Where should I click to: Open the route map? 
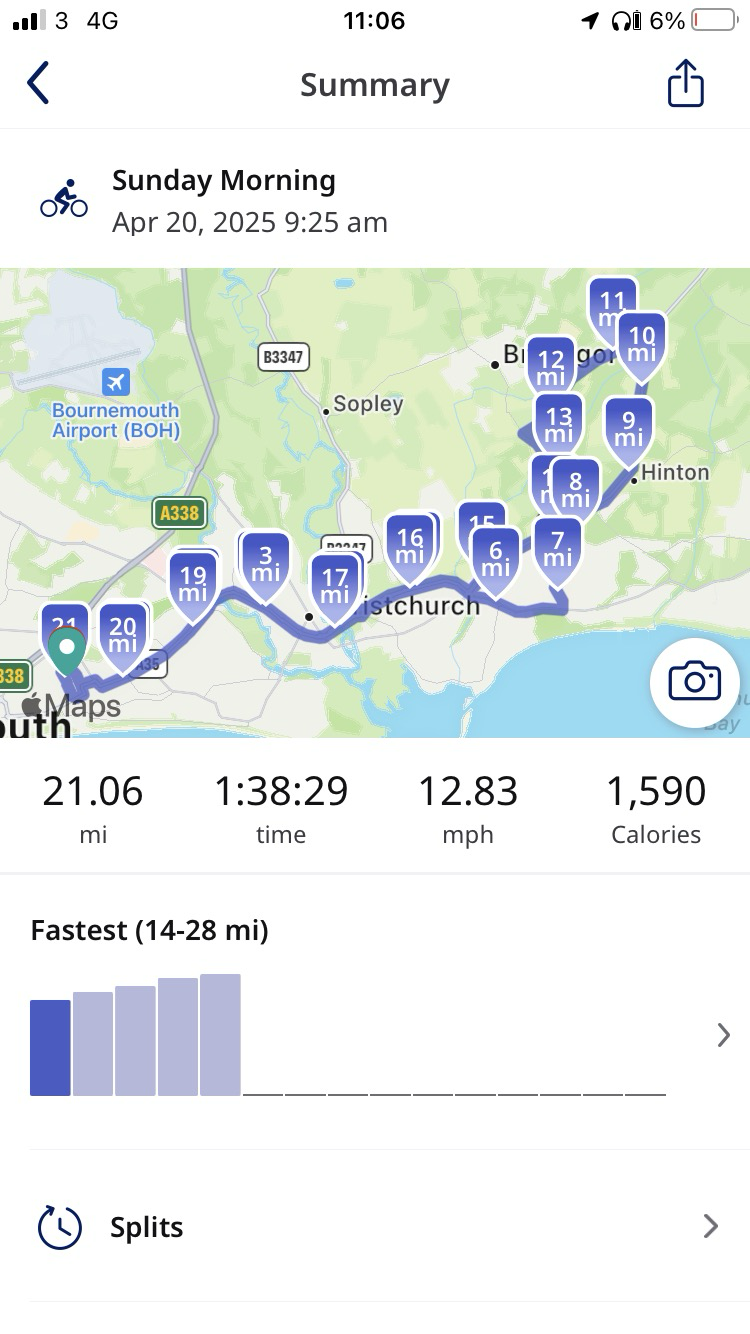[x=375, y=503]
